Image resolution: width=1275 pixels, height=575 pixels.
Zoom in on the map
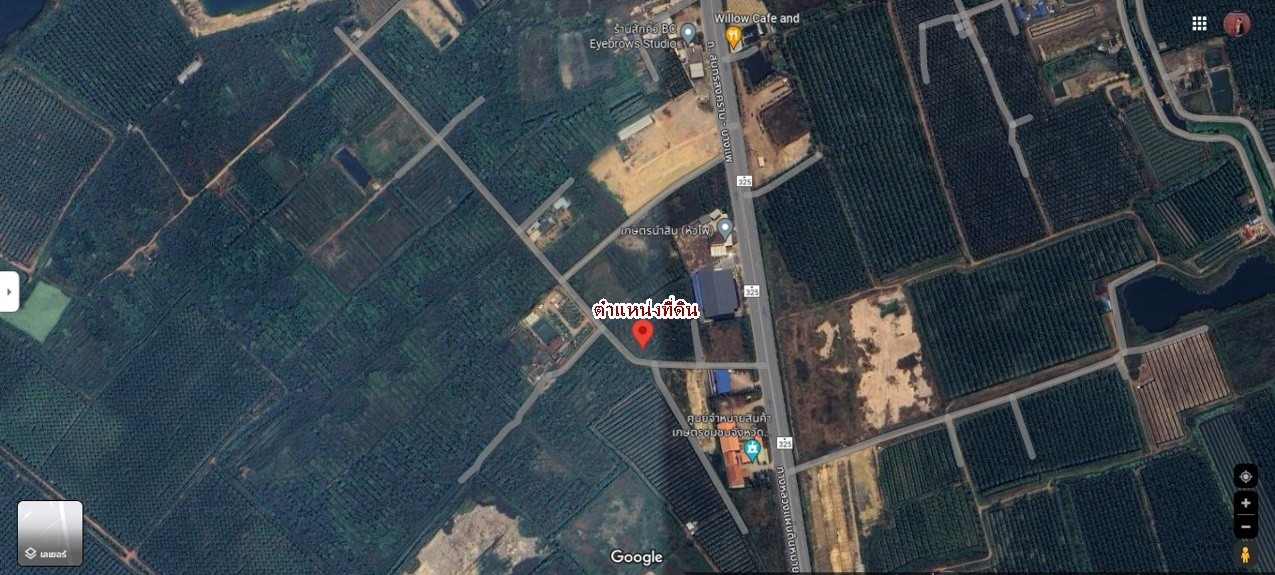coord(1245,503)
